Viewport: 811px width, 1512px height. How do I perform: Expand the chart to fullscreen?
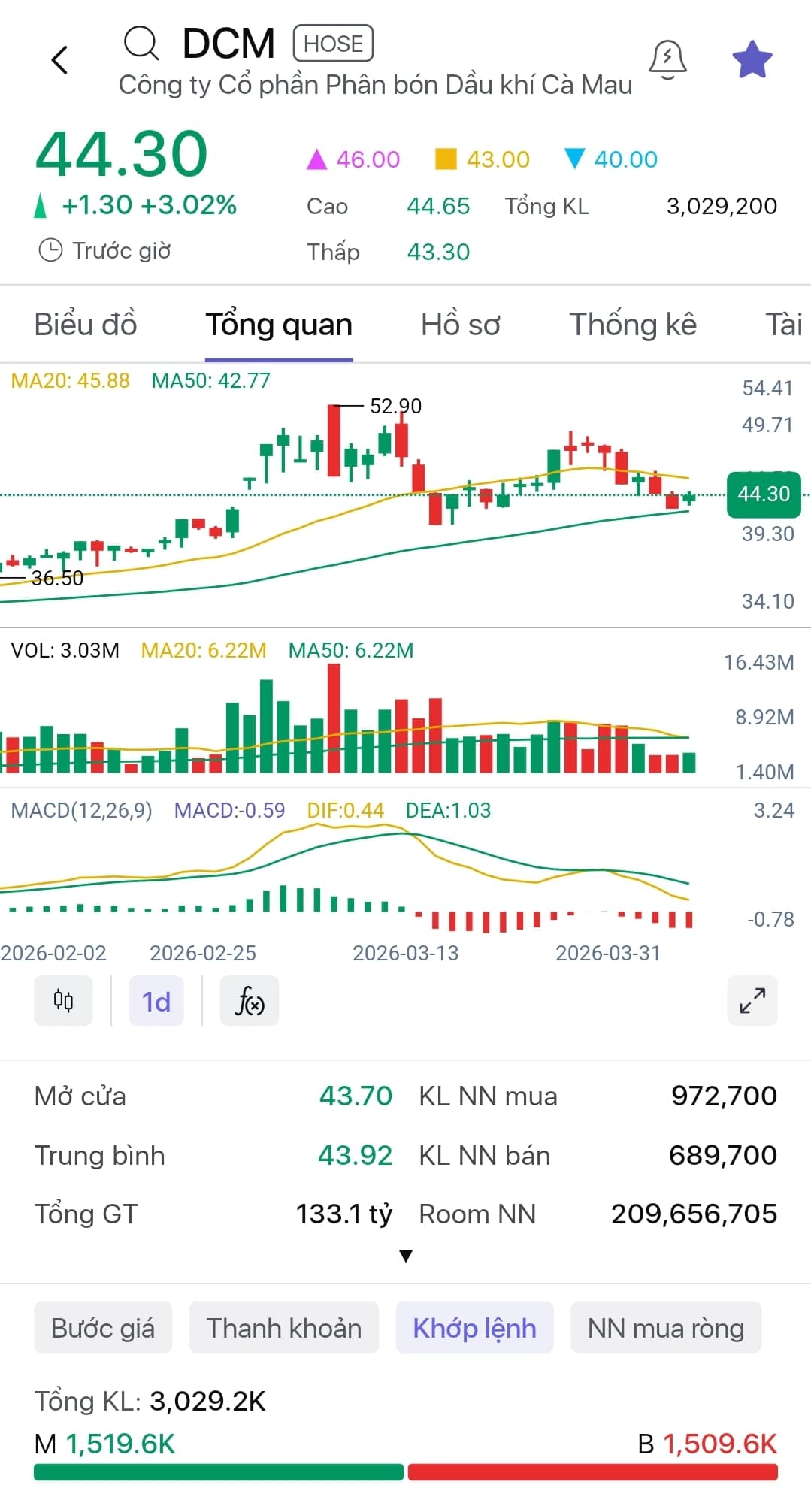752,1001
